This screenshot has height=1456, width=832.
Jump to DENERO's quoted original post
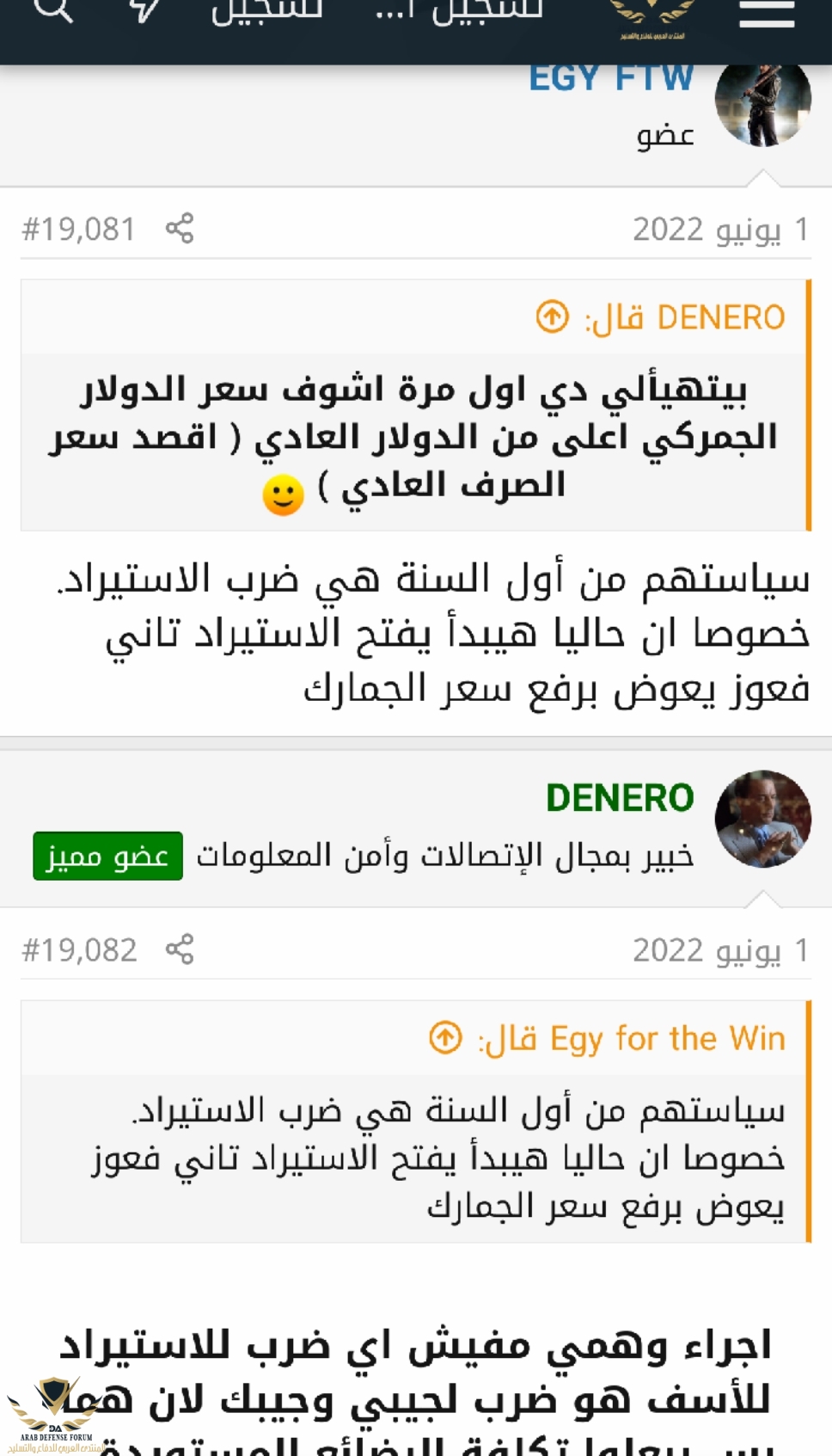point(553,316)
